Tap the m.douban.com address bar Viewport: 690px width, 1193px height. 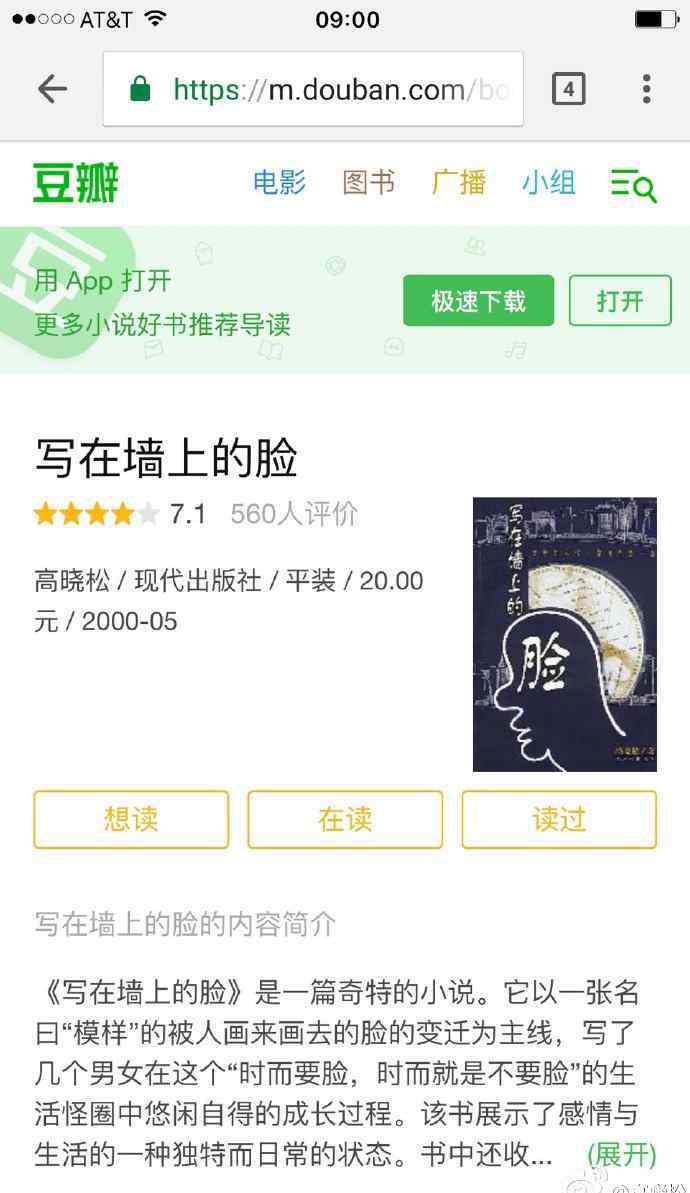point(313,89)
